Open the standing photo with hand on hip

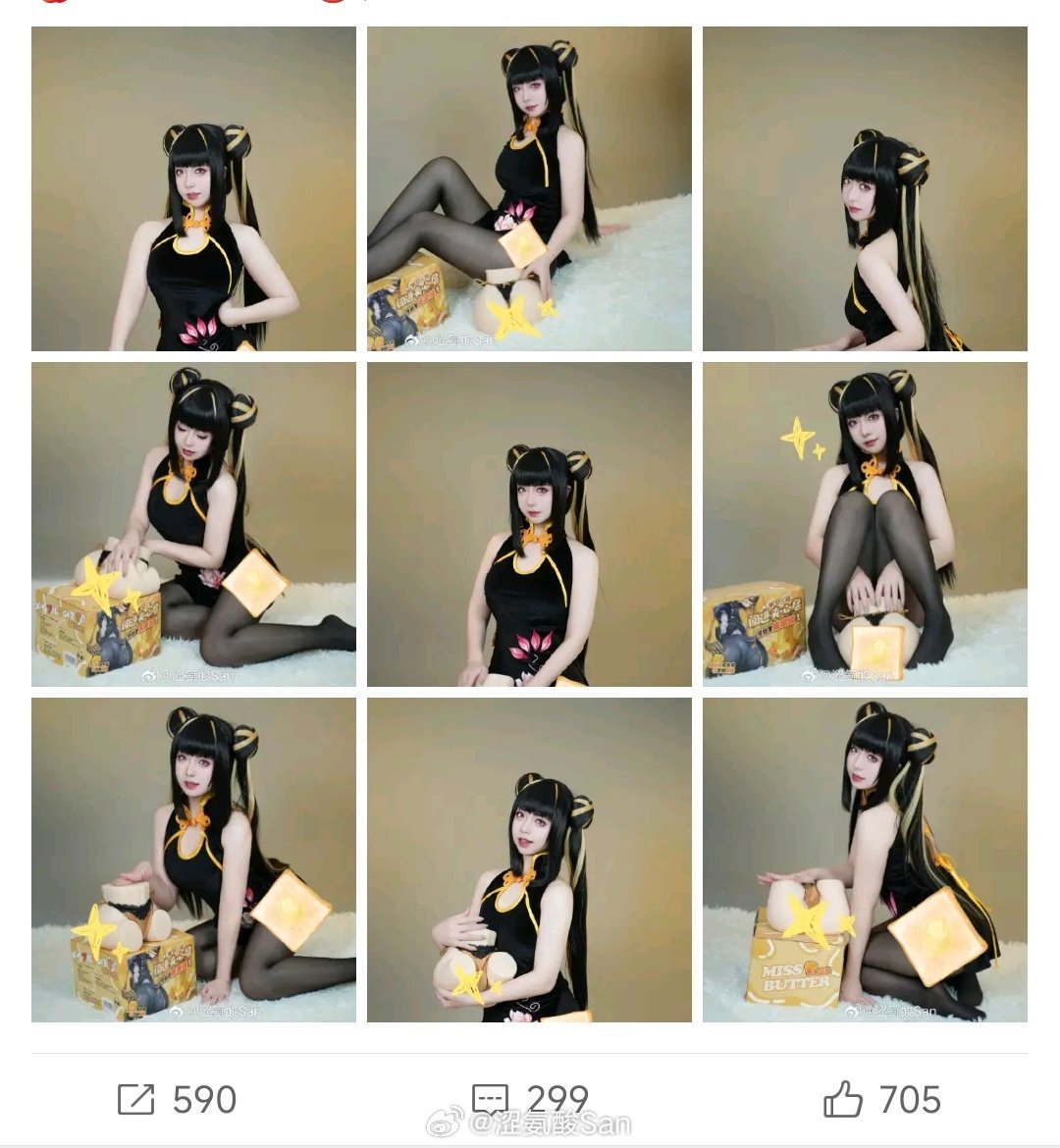coord(193,188)
